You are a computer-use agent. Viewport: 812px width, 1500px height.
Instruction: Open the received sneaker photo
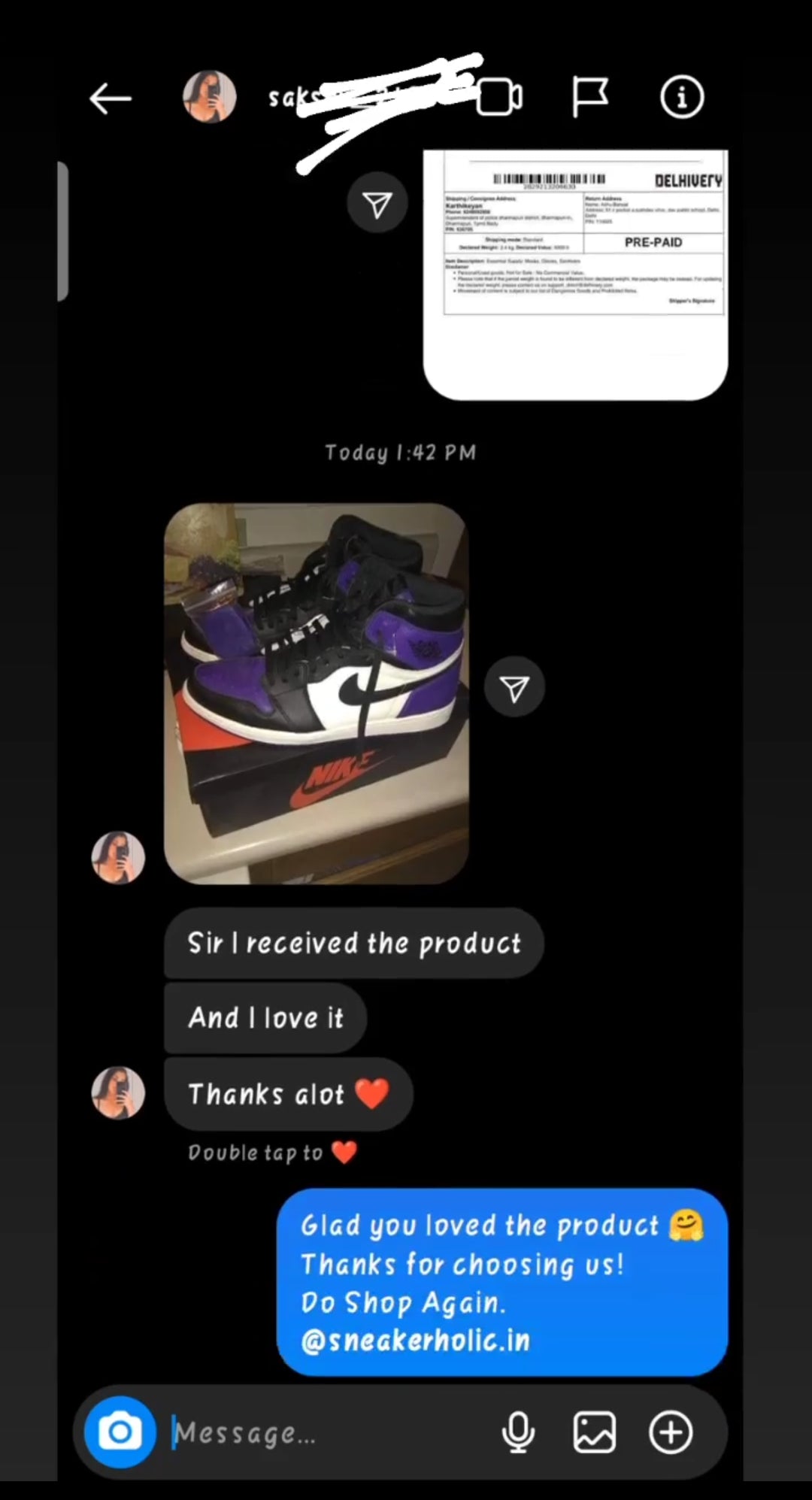[317, 693]
